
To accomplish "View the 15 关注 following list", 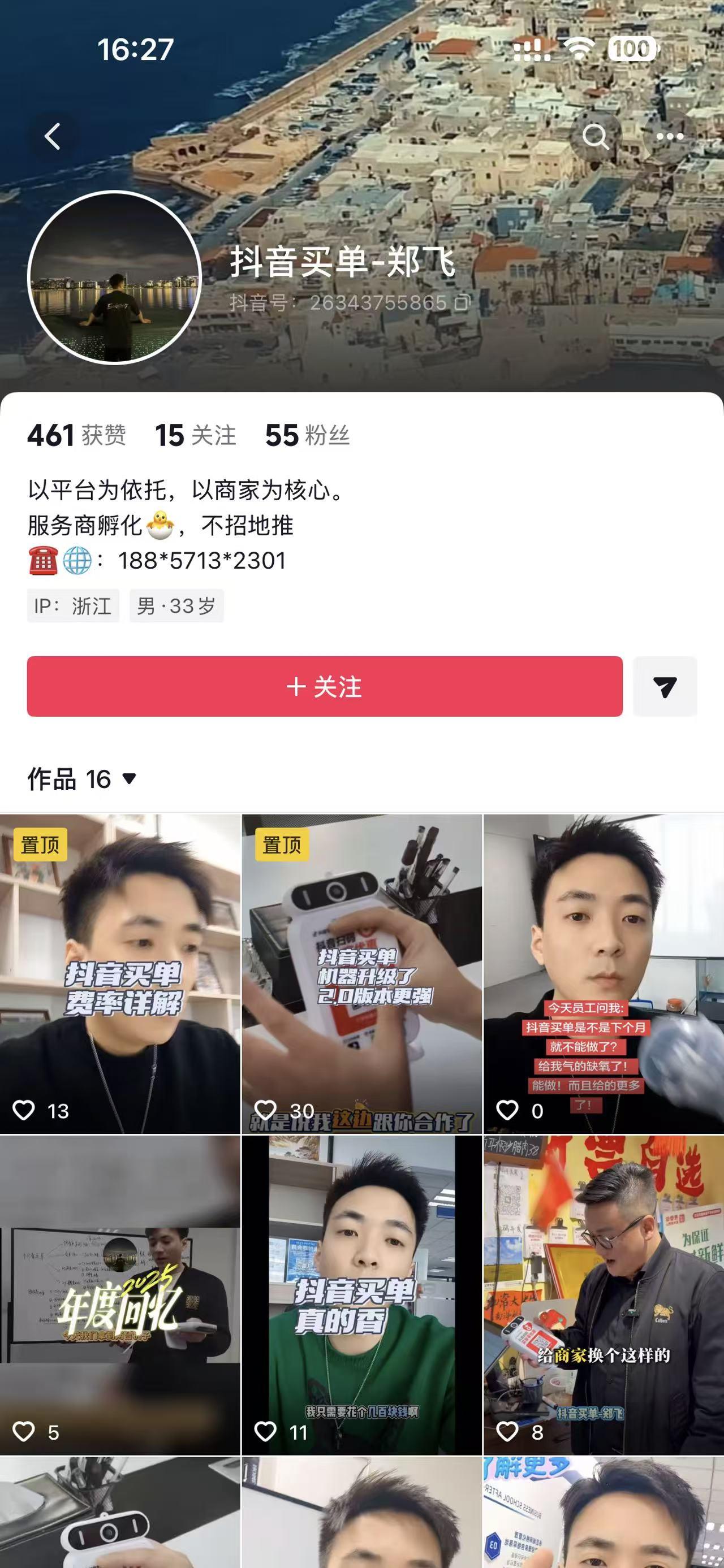I will (195, 435).
